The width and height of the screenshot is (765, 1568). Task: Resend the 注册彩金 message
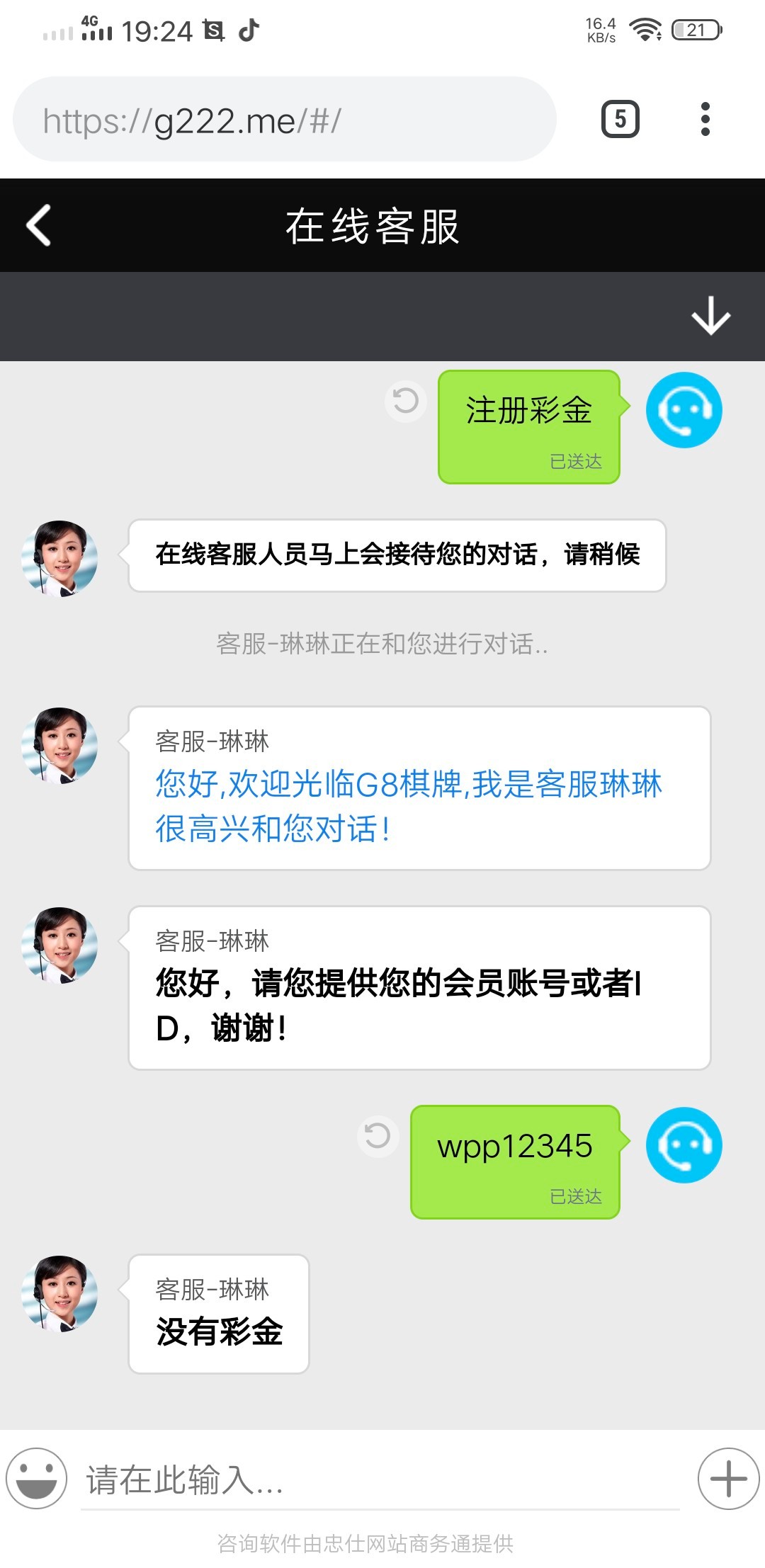[405, 401]
